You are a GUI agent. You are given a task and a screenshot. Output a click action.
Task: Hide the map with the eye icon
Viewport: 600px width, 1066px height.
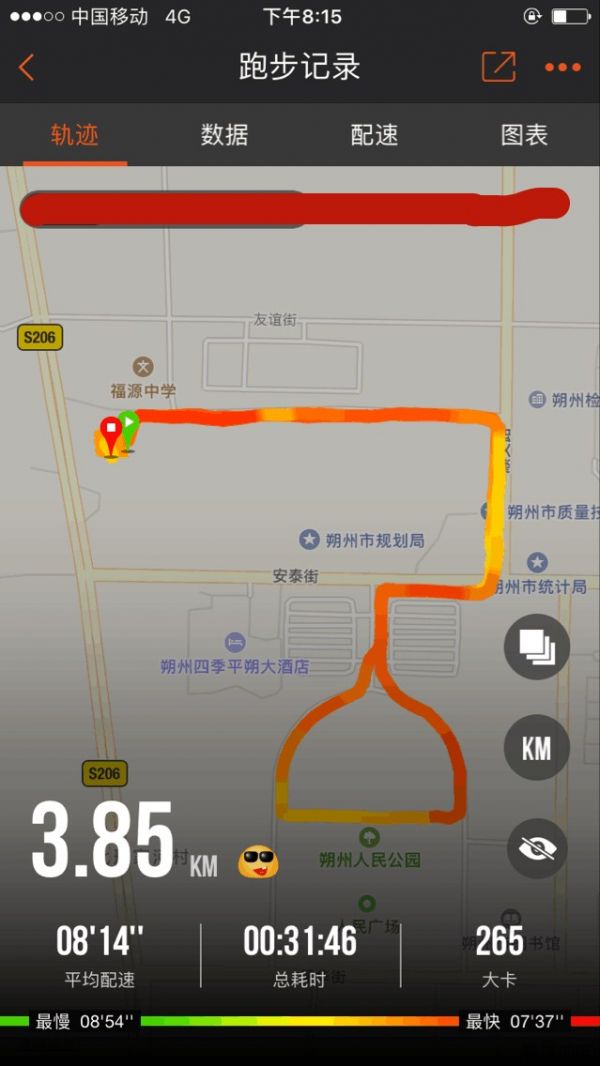tap(537, 848)
